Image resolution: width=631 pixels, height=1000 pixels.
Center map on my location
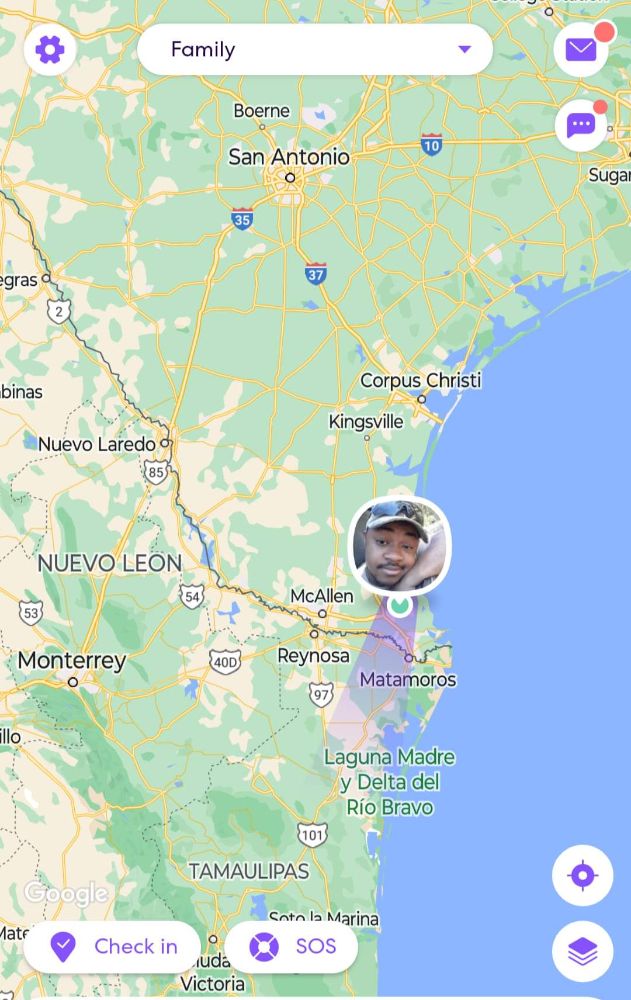click(x=582, y=876)
